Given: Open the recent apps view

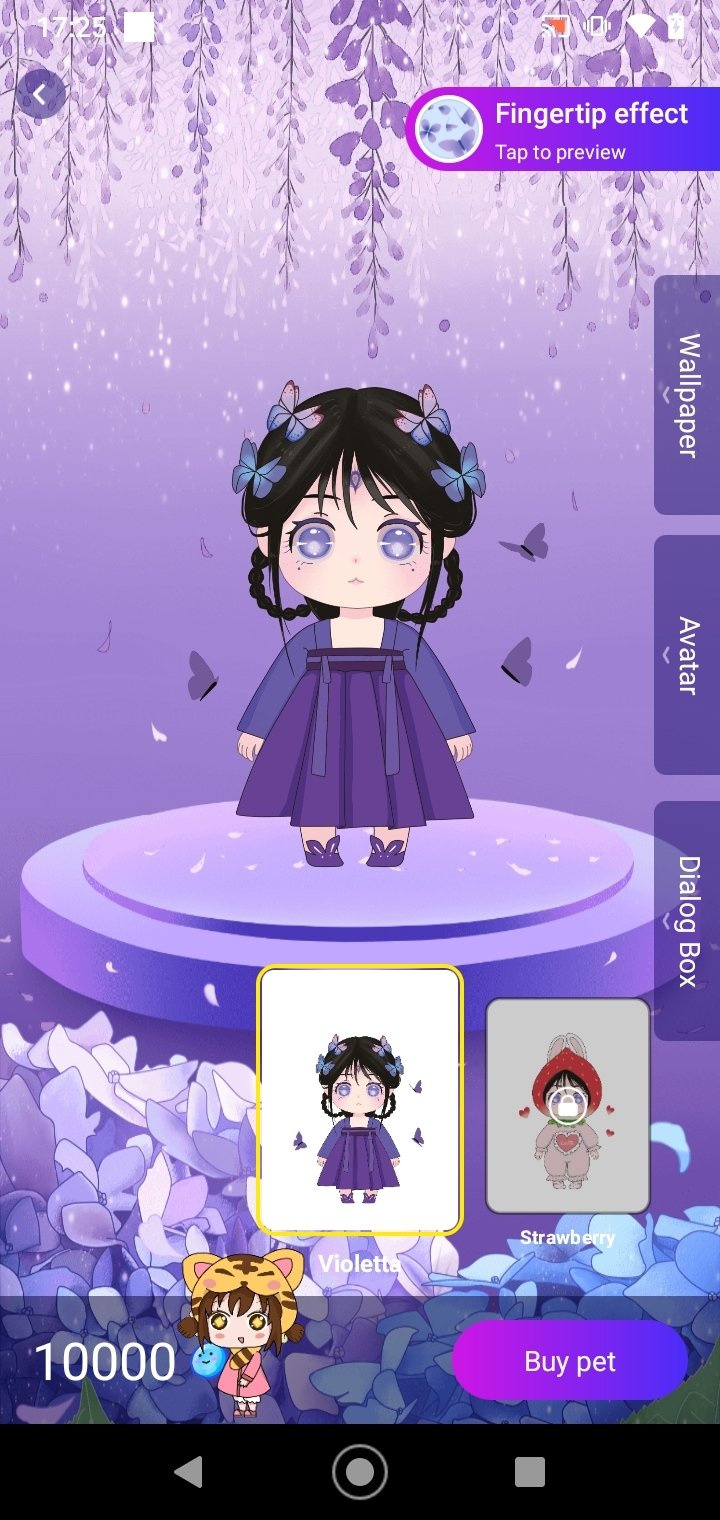Looking at the screenshot, I should point(529,1471).
